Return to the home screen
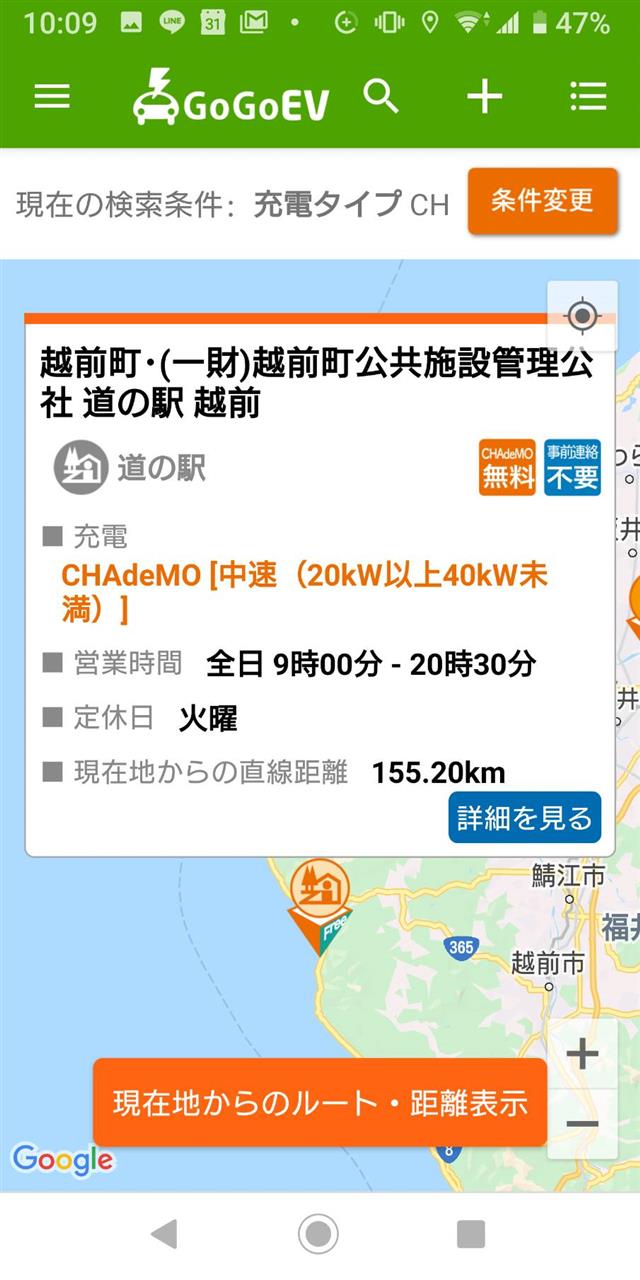The width and height of the screenshot is (640, 1280). pyautogui.click(x=319, y=1234)
